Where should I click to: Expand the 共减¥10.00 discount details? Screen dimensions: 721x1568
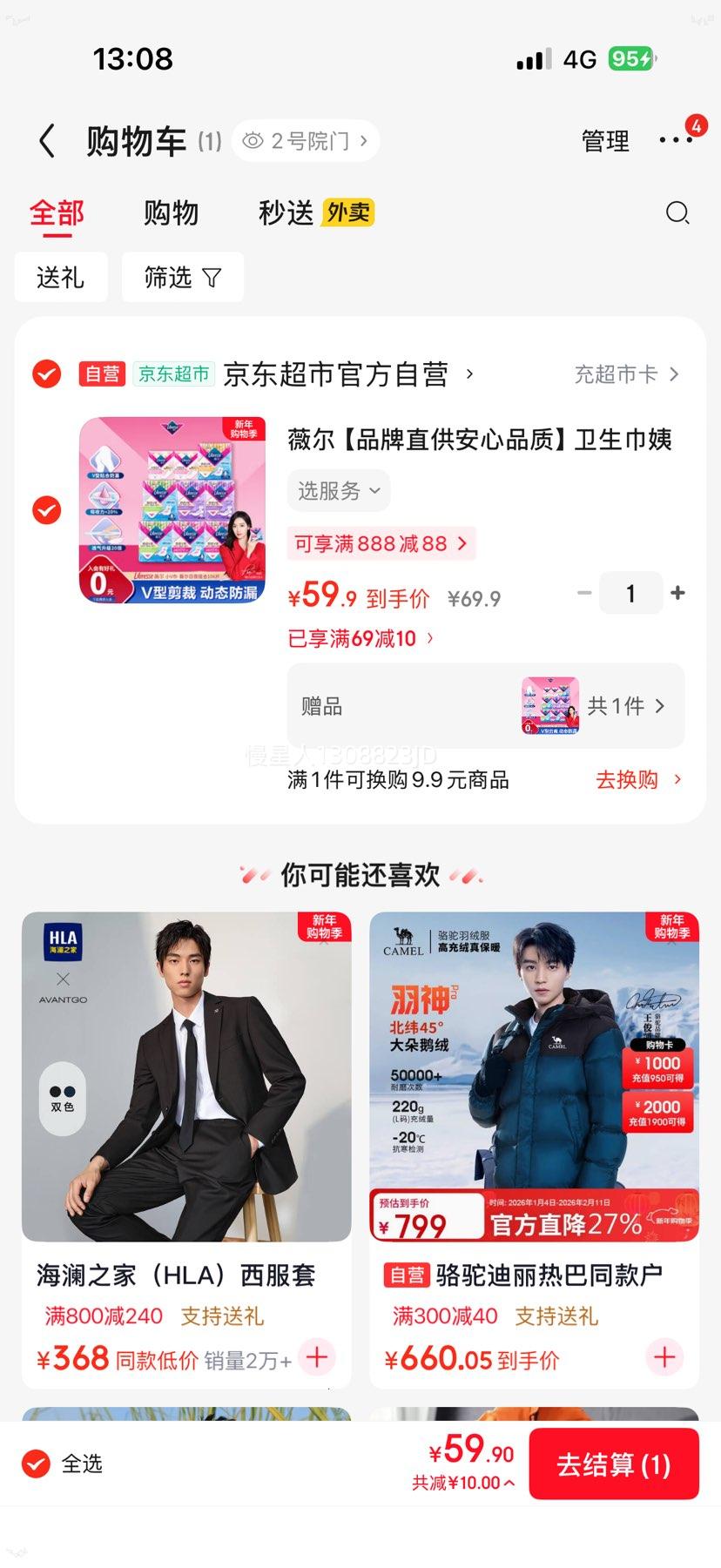click(x=462, y=1481)
